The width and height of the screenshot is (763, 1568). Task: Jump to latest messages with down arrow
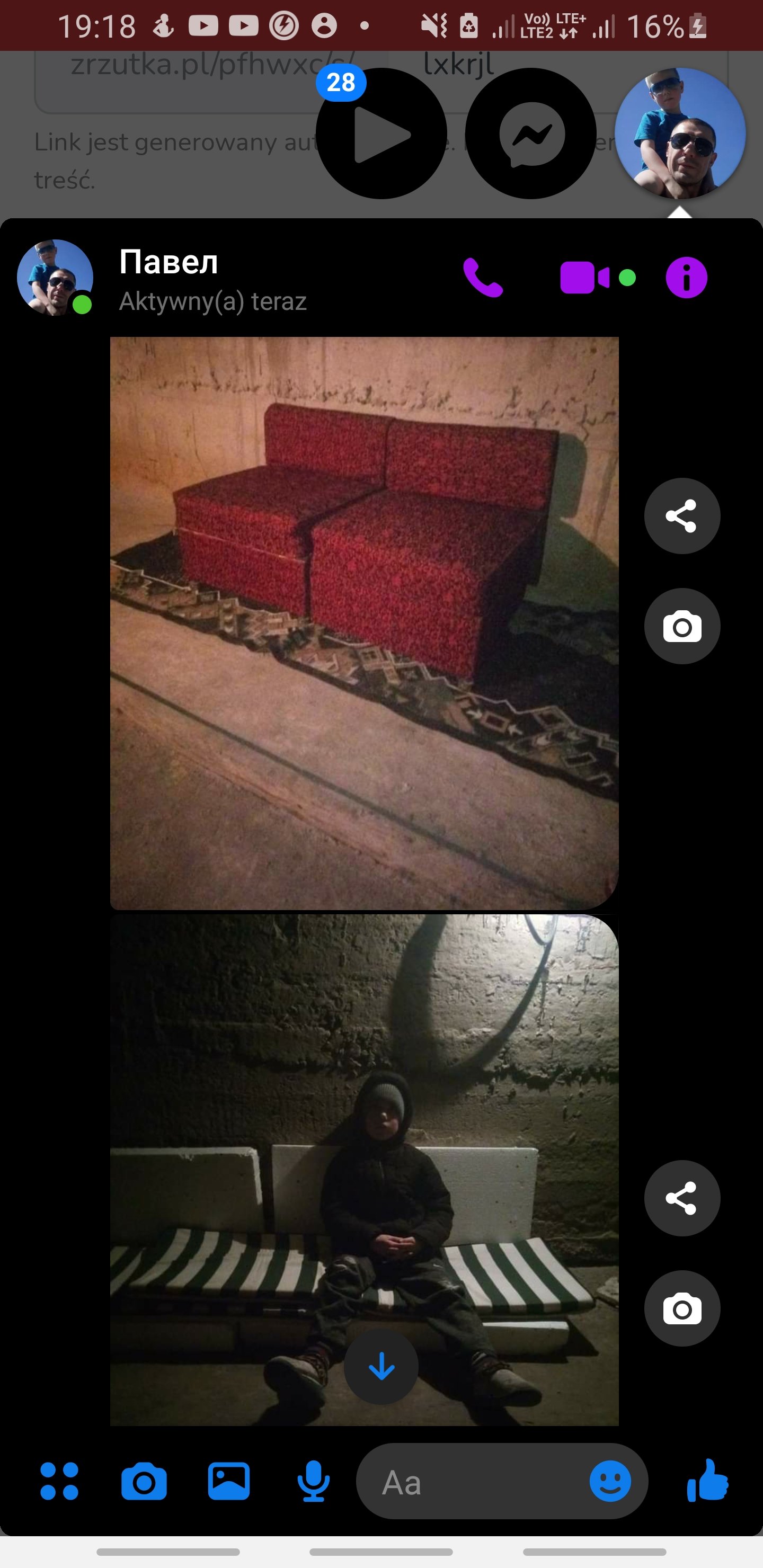click(381, 1367)
